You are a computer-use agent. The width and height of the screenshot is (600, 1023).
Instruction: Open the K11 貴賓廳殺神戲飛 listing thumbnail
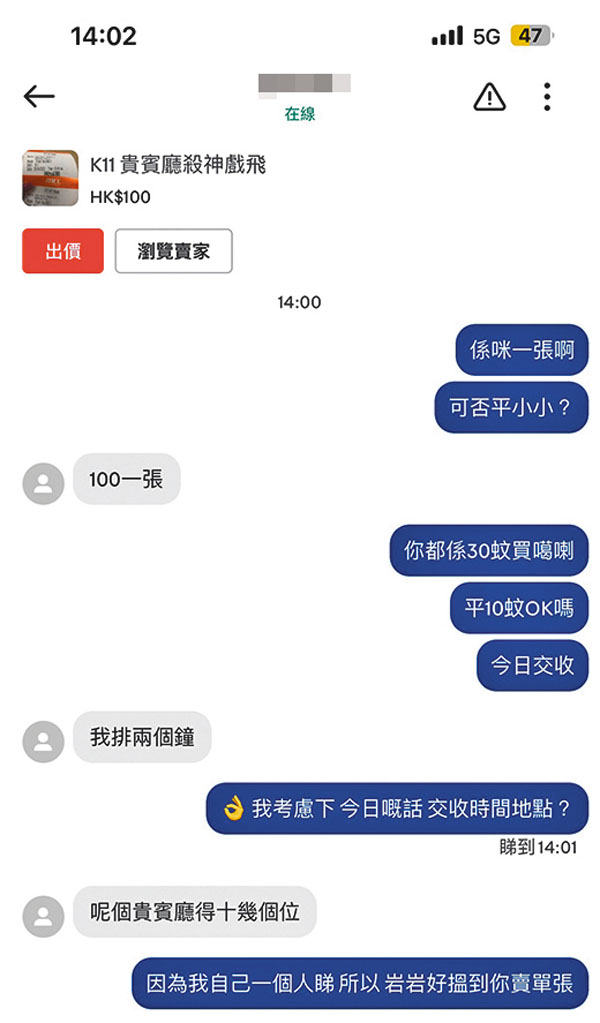point(50,178)
